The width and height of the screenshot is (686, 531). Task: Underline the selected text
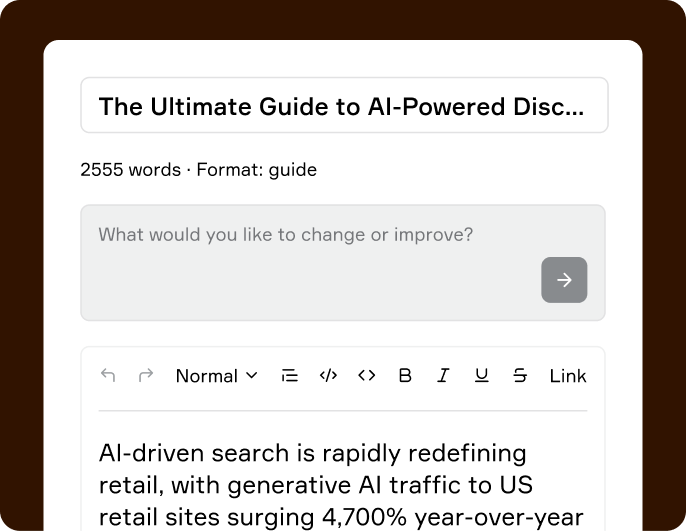482,376
